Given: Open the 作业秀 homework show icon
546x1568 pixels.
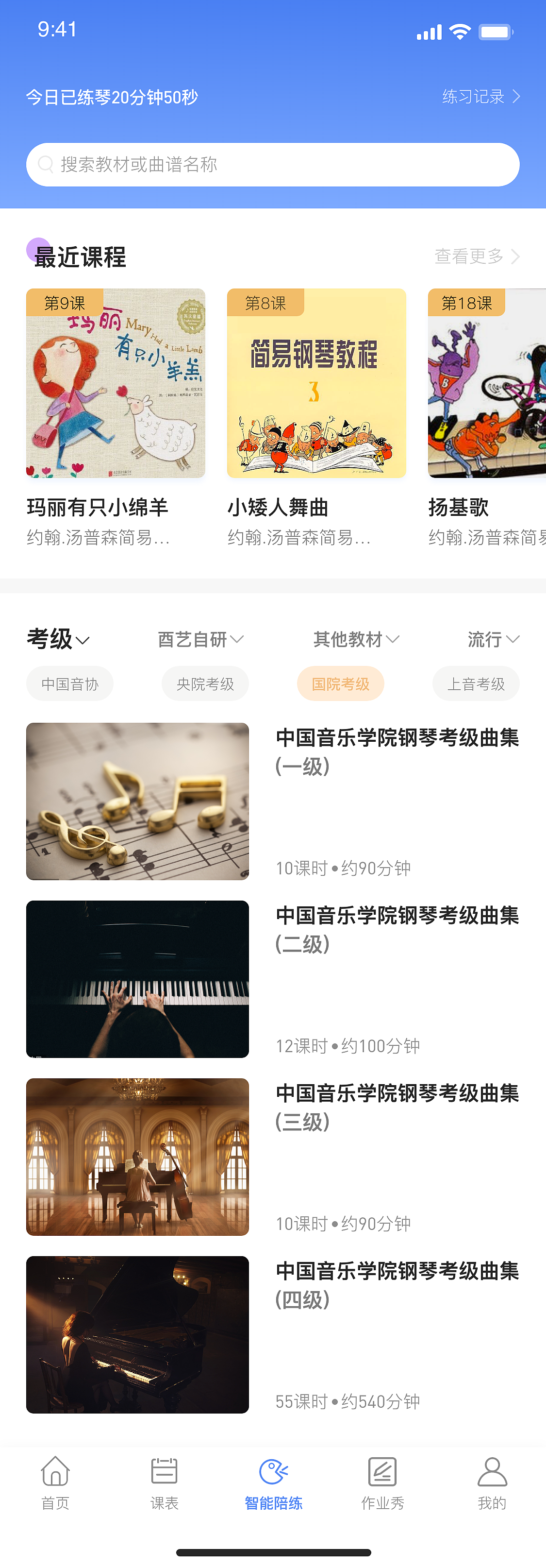Looking at the screenshot, I should (x=382, y=1479).
